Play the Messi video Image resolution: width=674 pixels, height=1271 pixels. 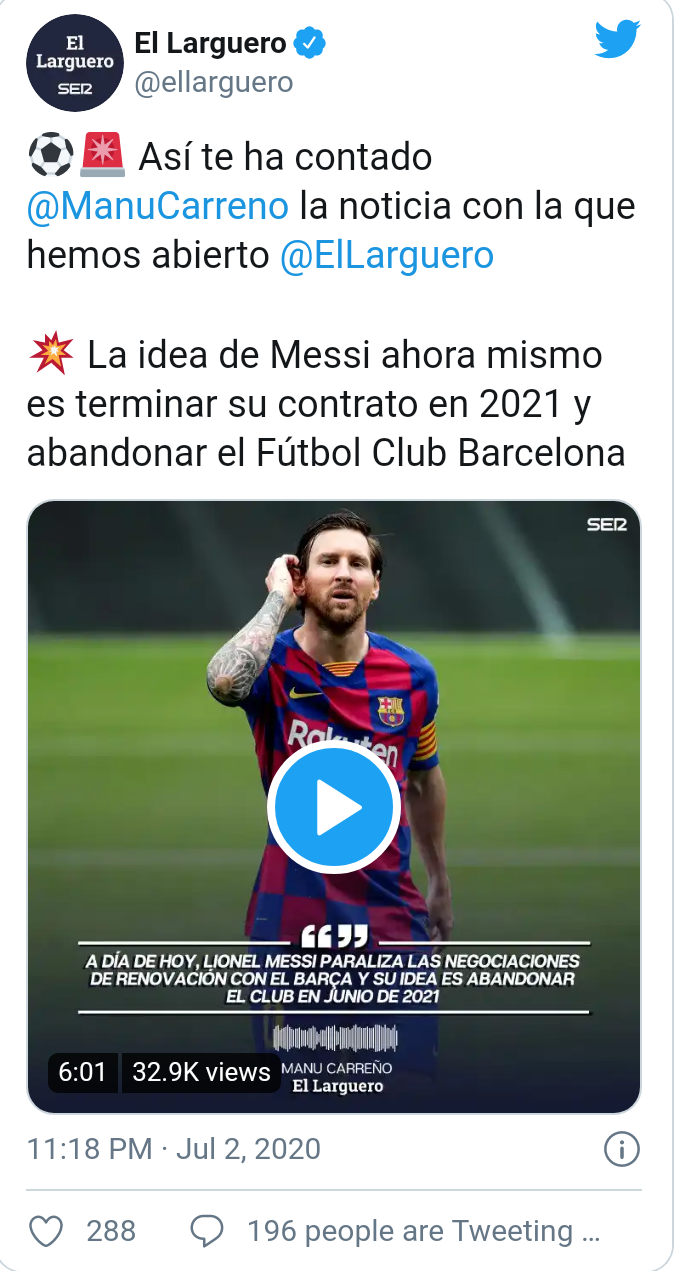(334, 808)
